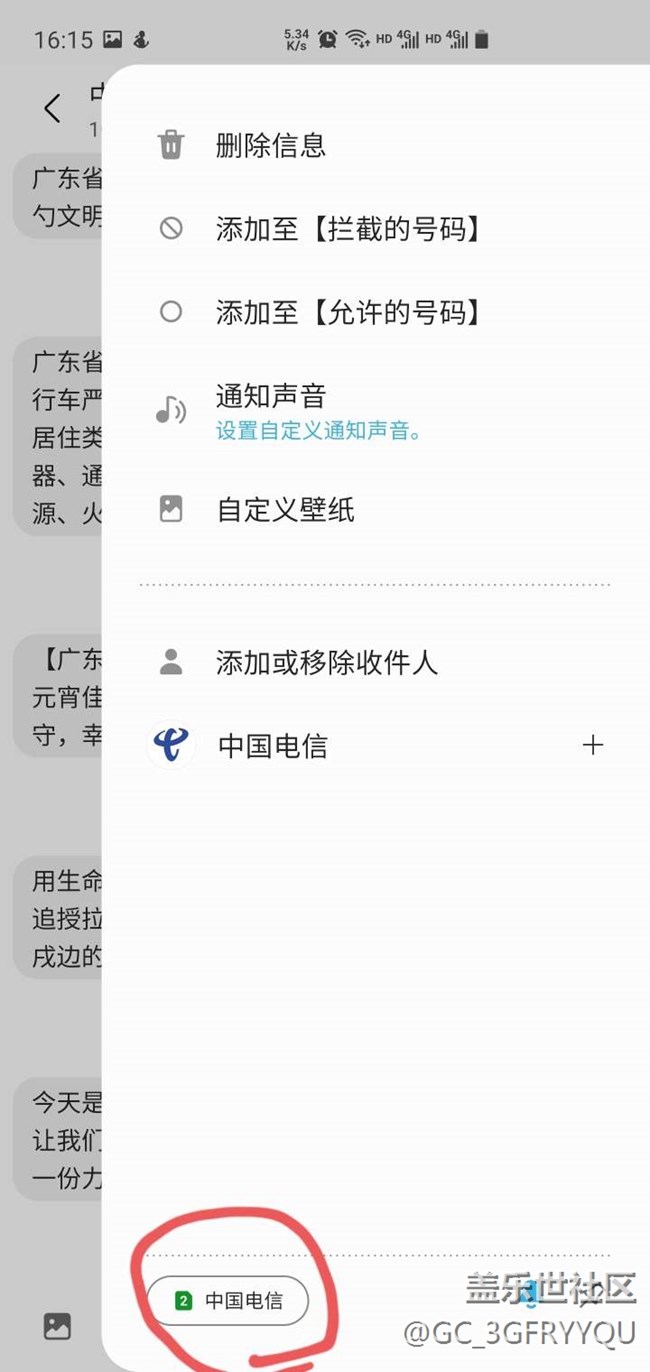650x1372 pixels.
Task: Select 删除信息 to delete messages
Action: 270,146
